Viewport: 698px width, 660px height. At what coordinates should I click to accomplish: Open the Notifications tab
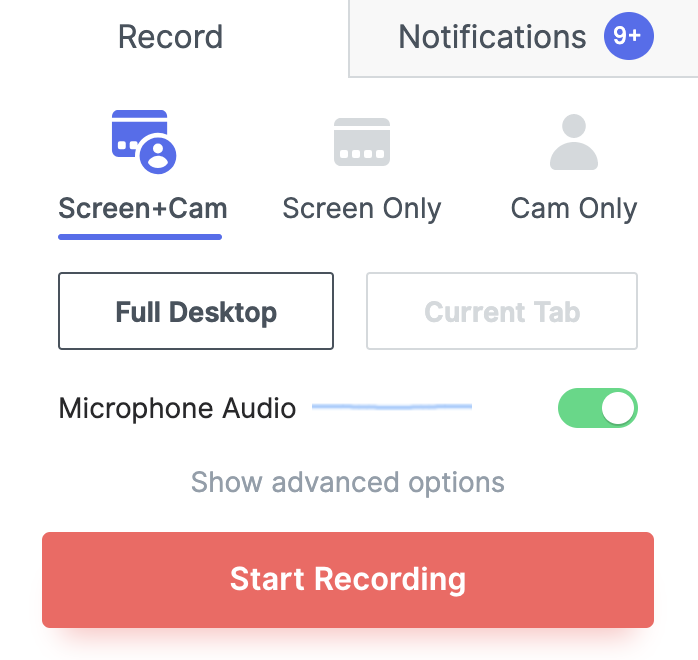(x=523, y=38)
